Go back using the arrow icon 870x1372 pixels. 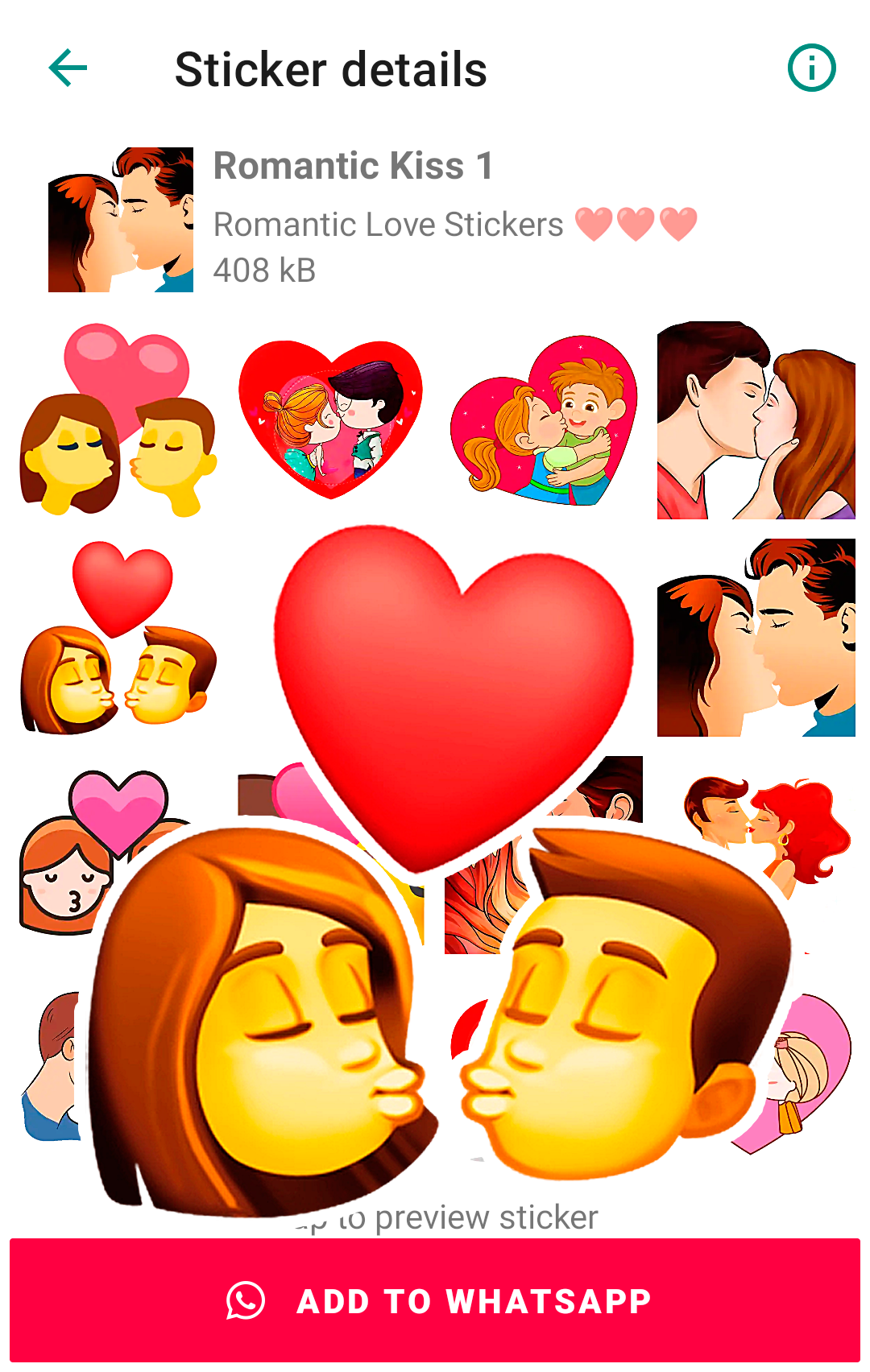tap(68, 68)
